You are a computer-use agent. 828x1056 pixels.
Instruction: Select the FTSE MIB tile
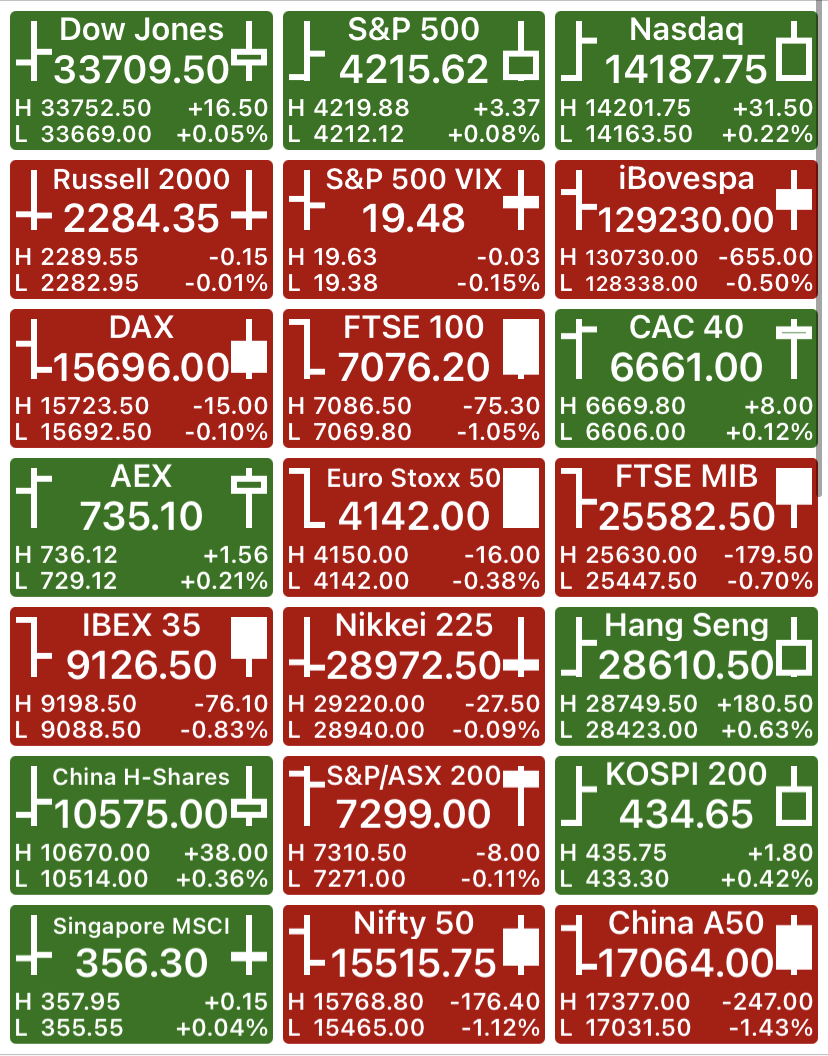coord(687,527)
